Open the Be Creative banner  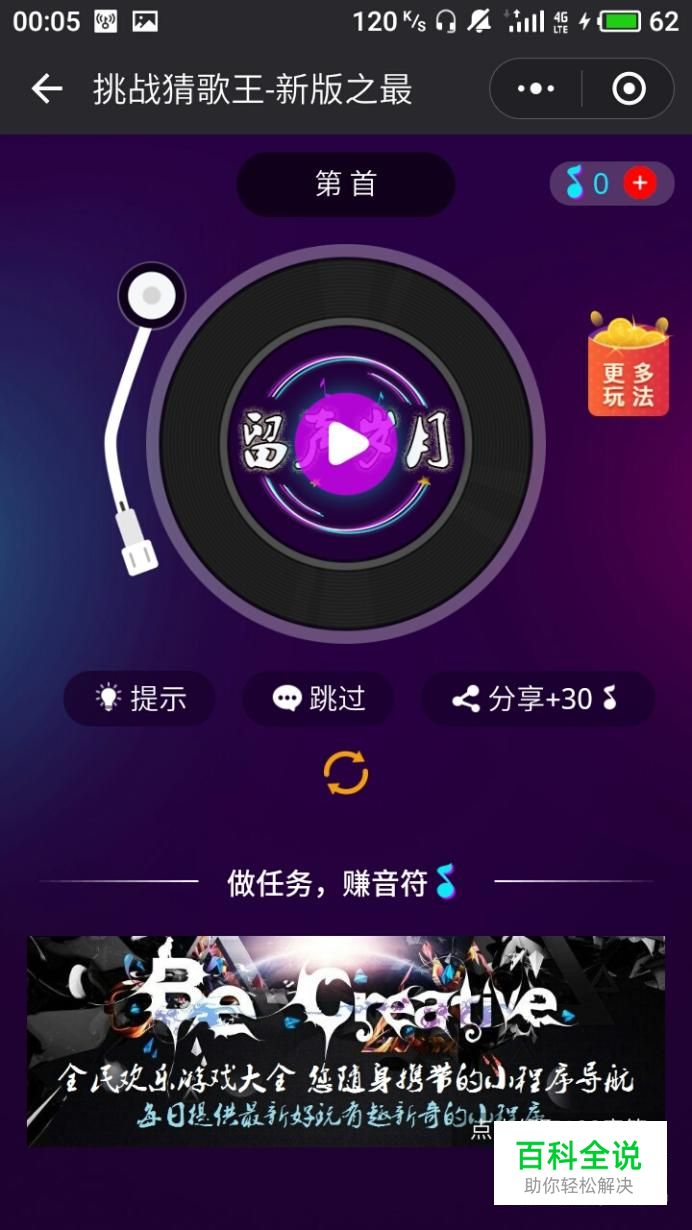pyautogui.click(x=345, y=1040)
